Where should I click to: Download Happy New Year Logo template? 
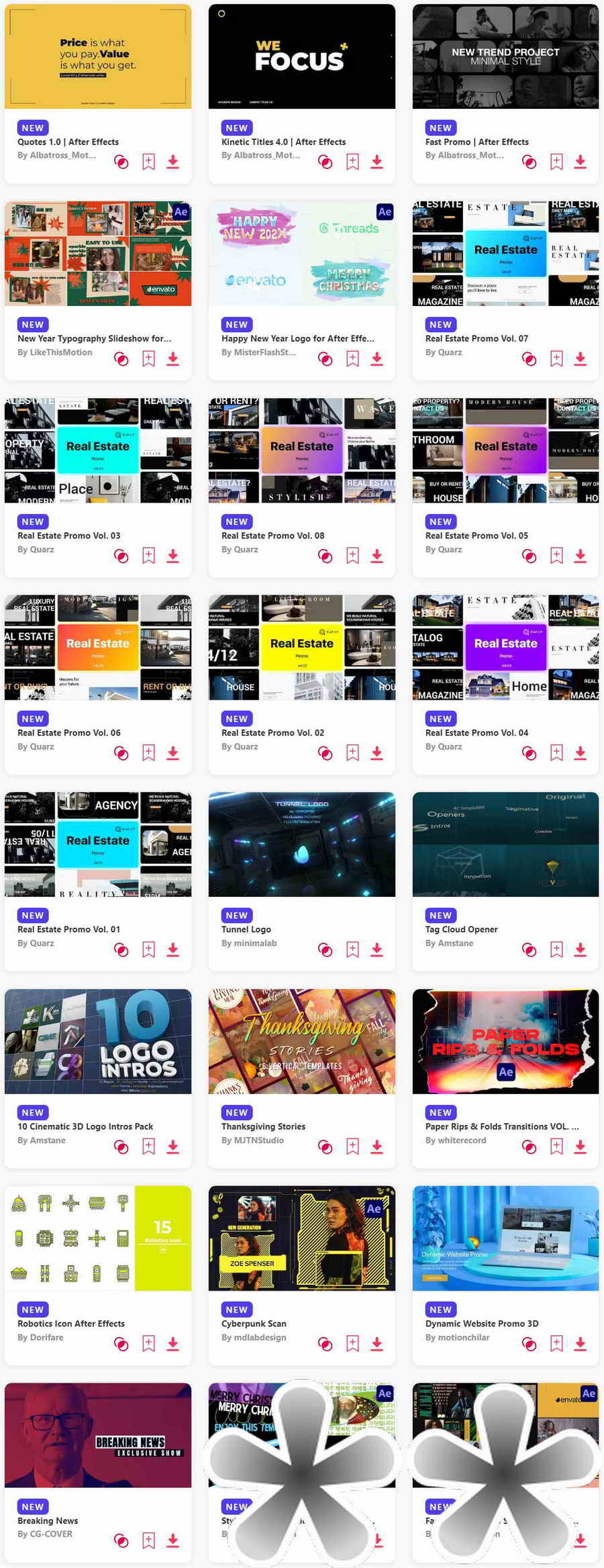point(376,359)
